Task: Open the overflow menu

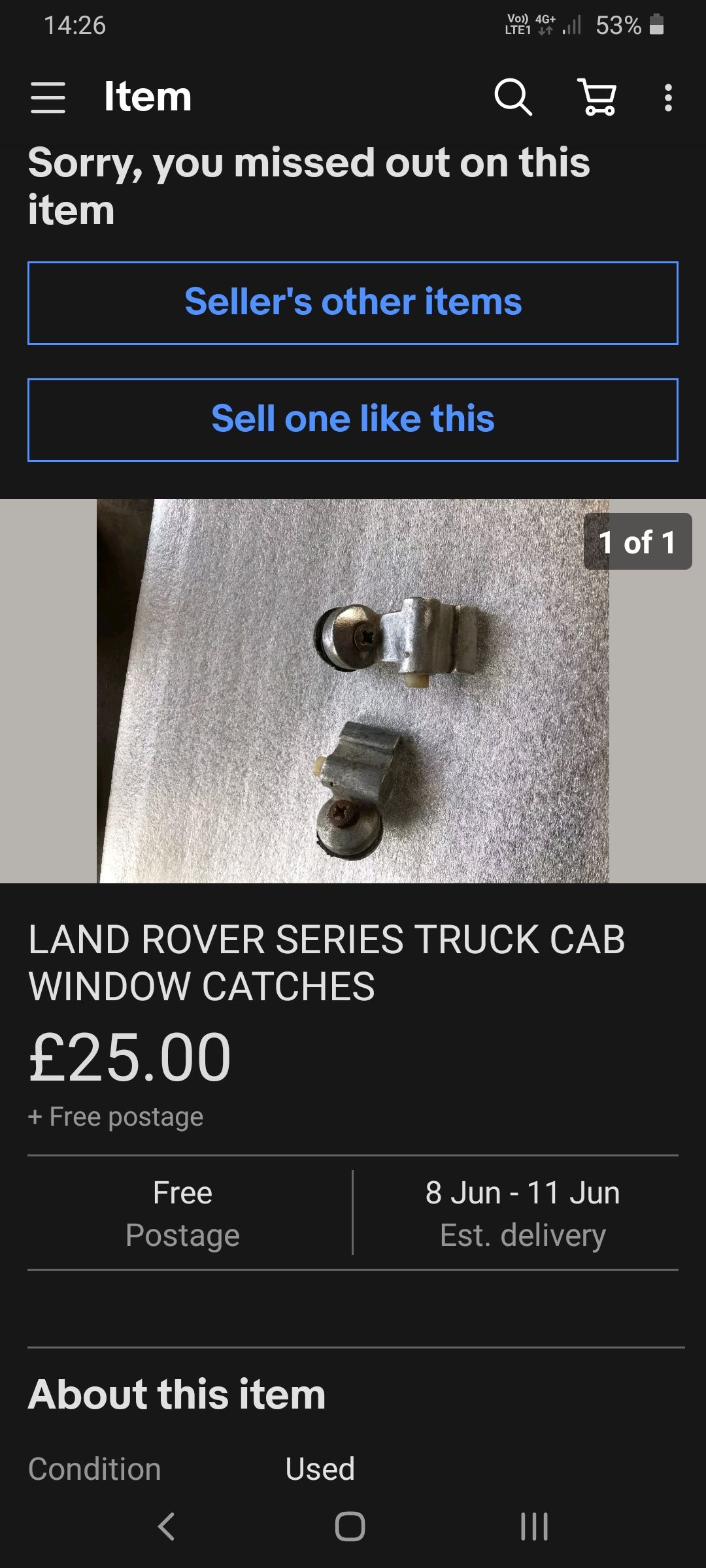Action: tap(667, 97)
